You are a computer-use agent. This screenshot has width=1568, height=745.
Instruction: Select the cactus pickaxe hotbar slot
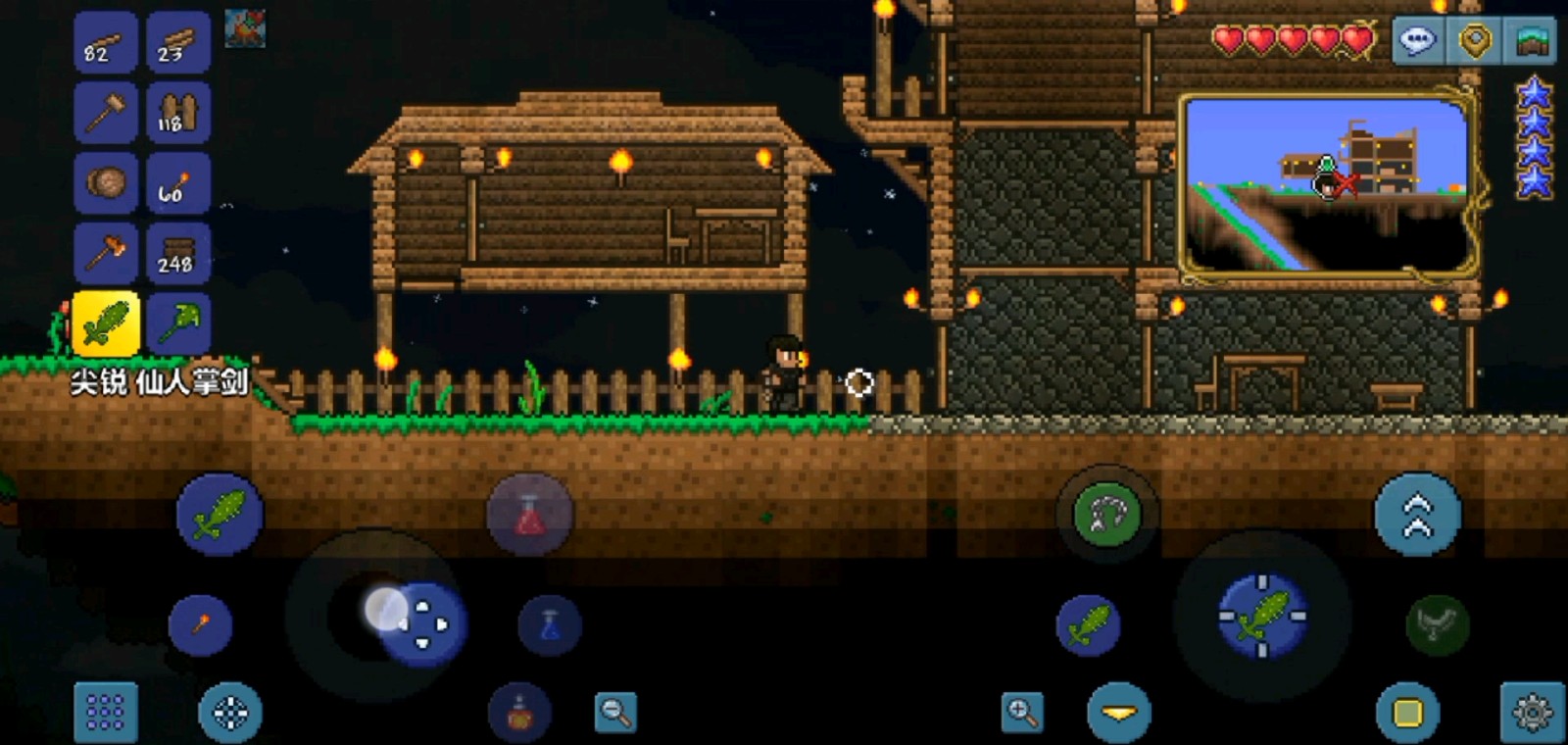(x=177, y=323)
